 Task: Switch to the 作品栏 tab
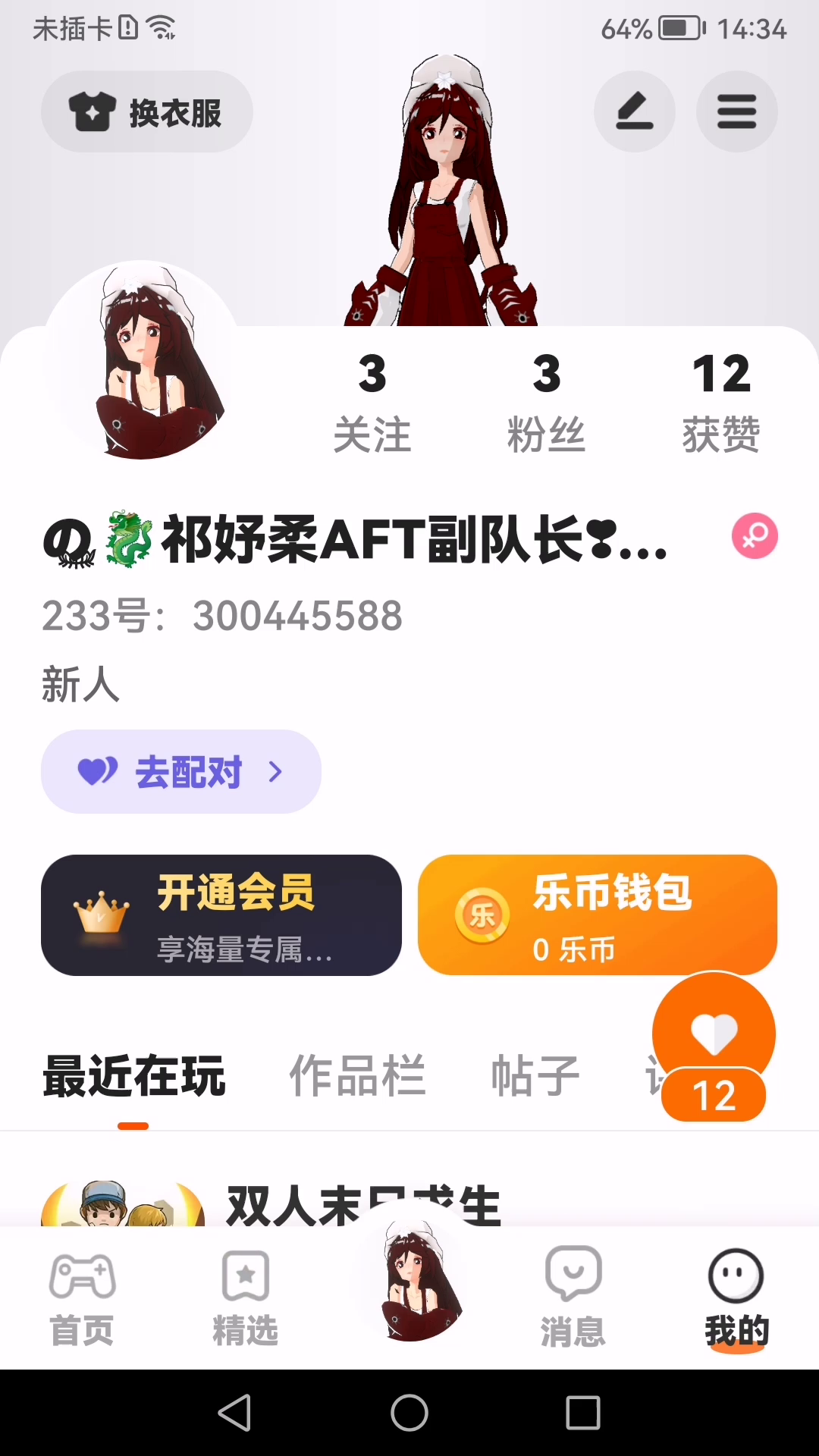coord(357,1077)
